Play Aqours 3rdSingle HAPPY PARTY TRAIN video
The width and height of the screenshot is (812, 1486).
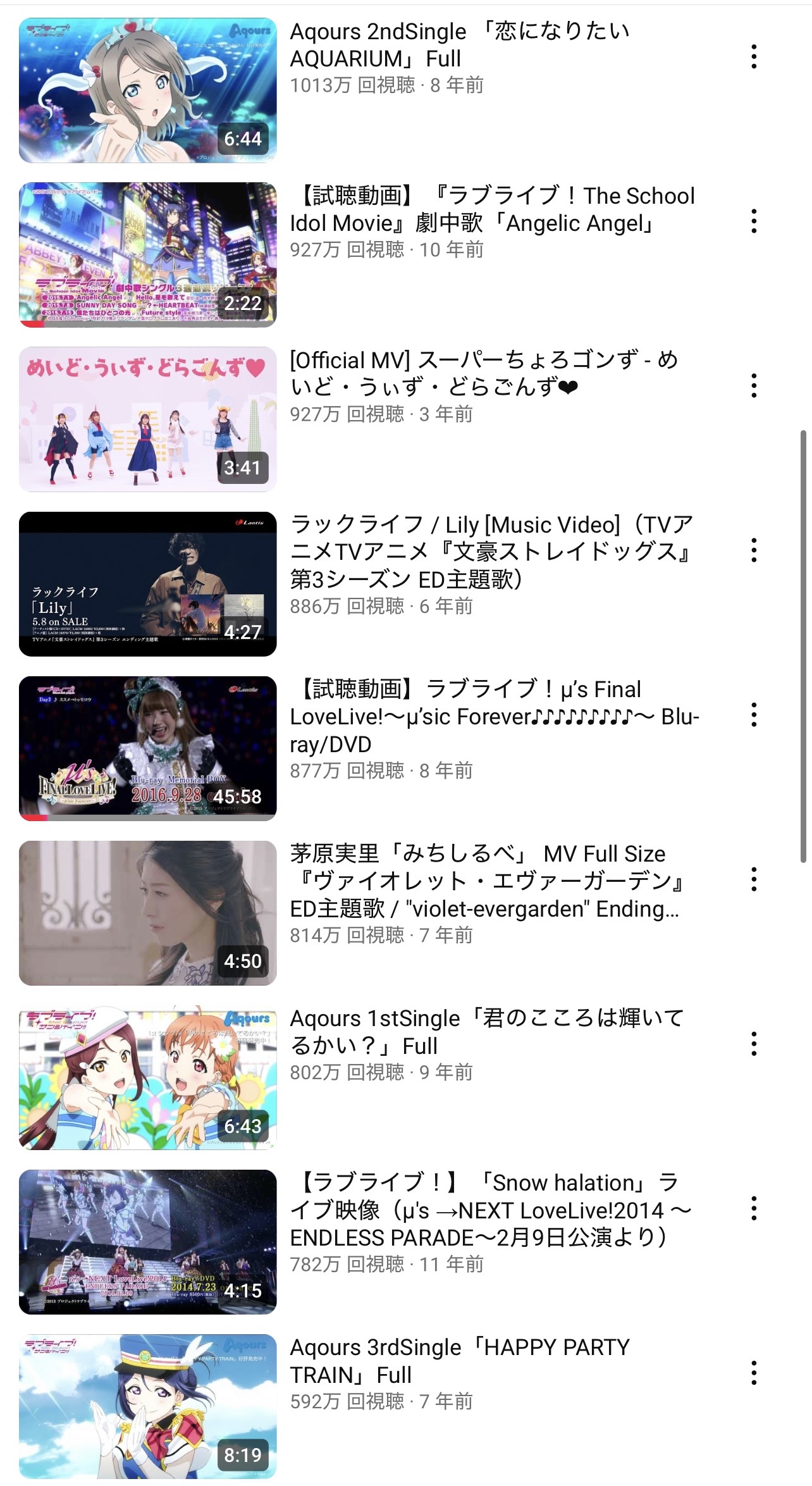point(148,1406)
